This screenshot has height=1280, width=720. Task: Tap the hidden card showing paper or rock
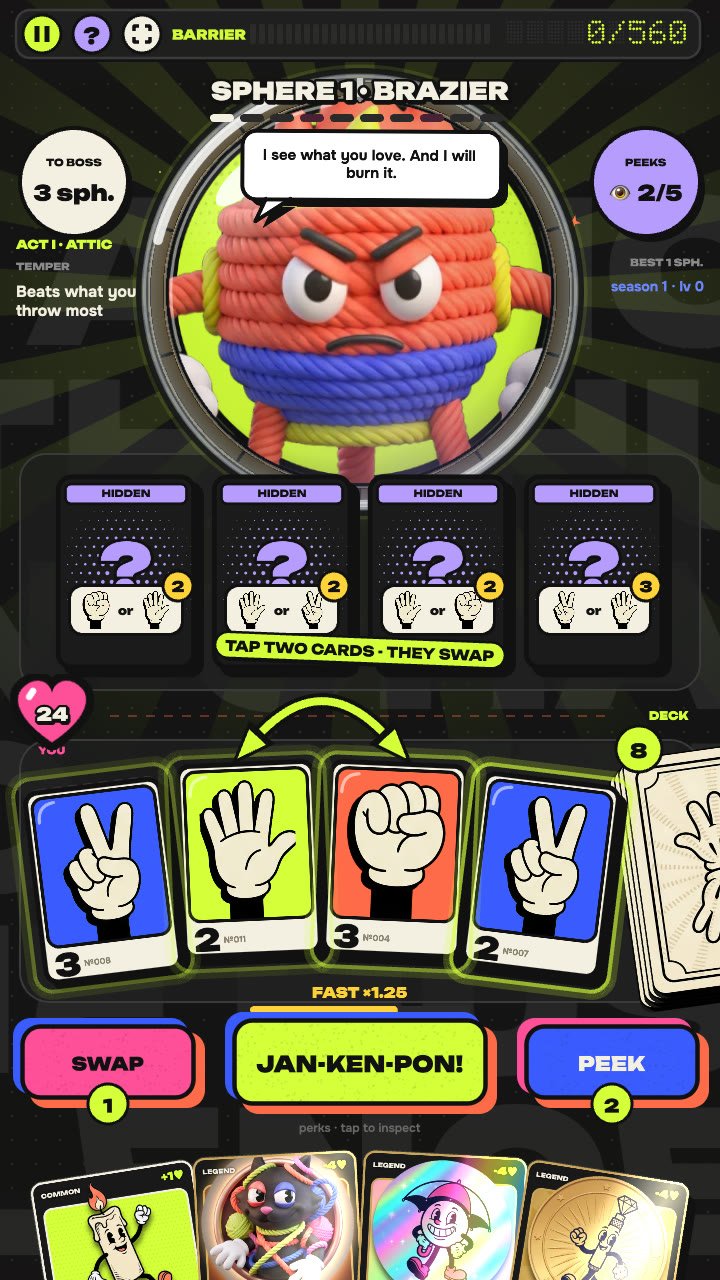pos(438,570)
